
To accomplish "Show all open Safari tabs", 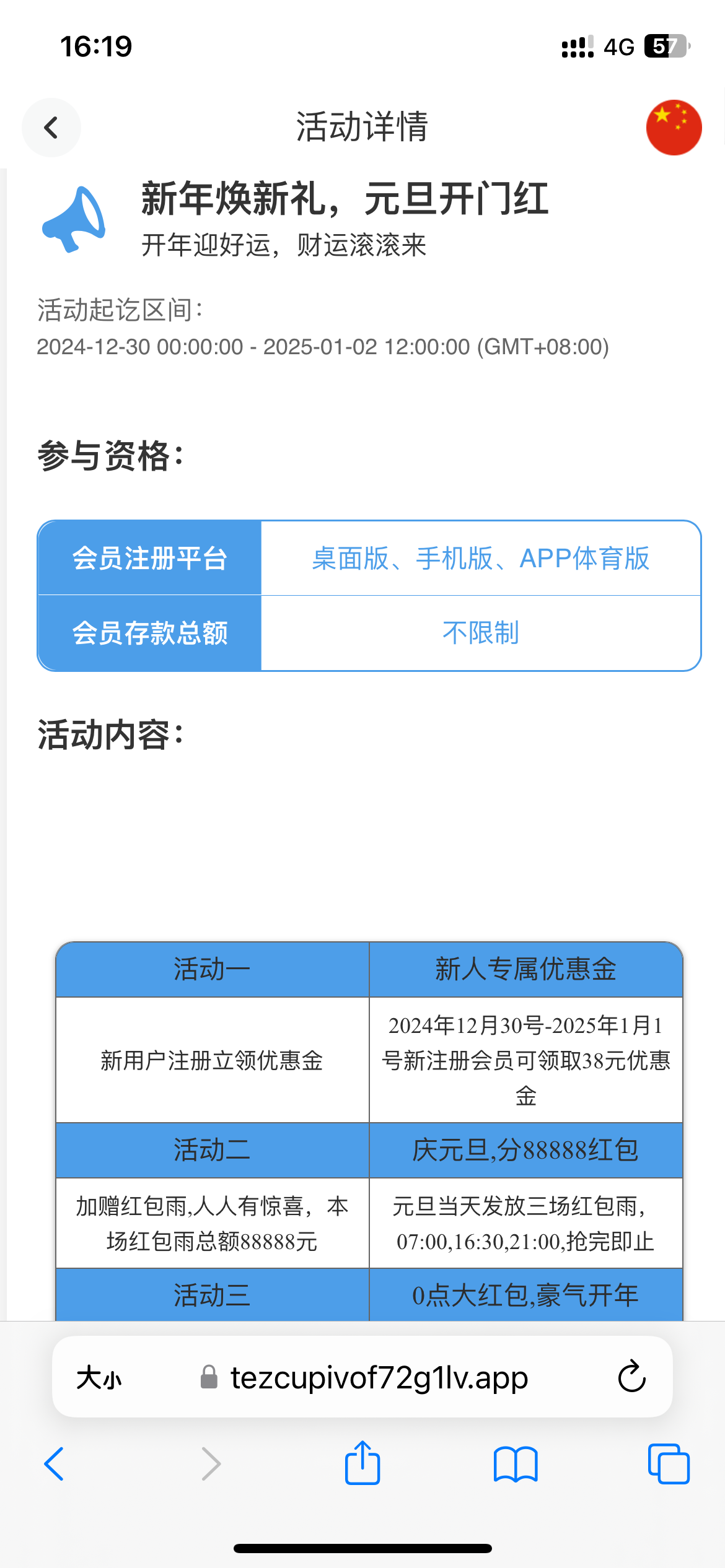I will tap(668, 1465).
